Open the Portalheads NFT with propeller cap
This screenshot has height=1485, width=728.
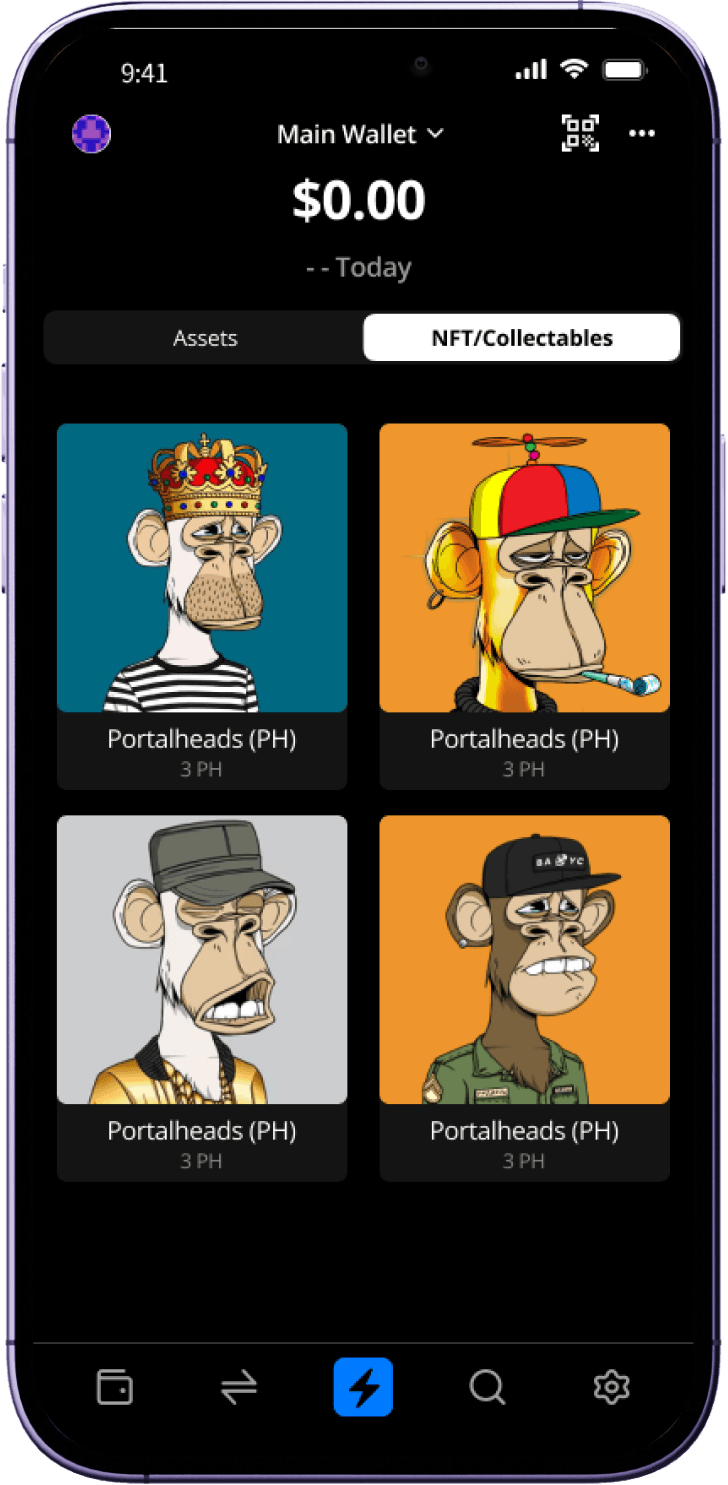tap(525, 606)
